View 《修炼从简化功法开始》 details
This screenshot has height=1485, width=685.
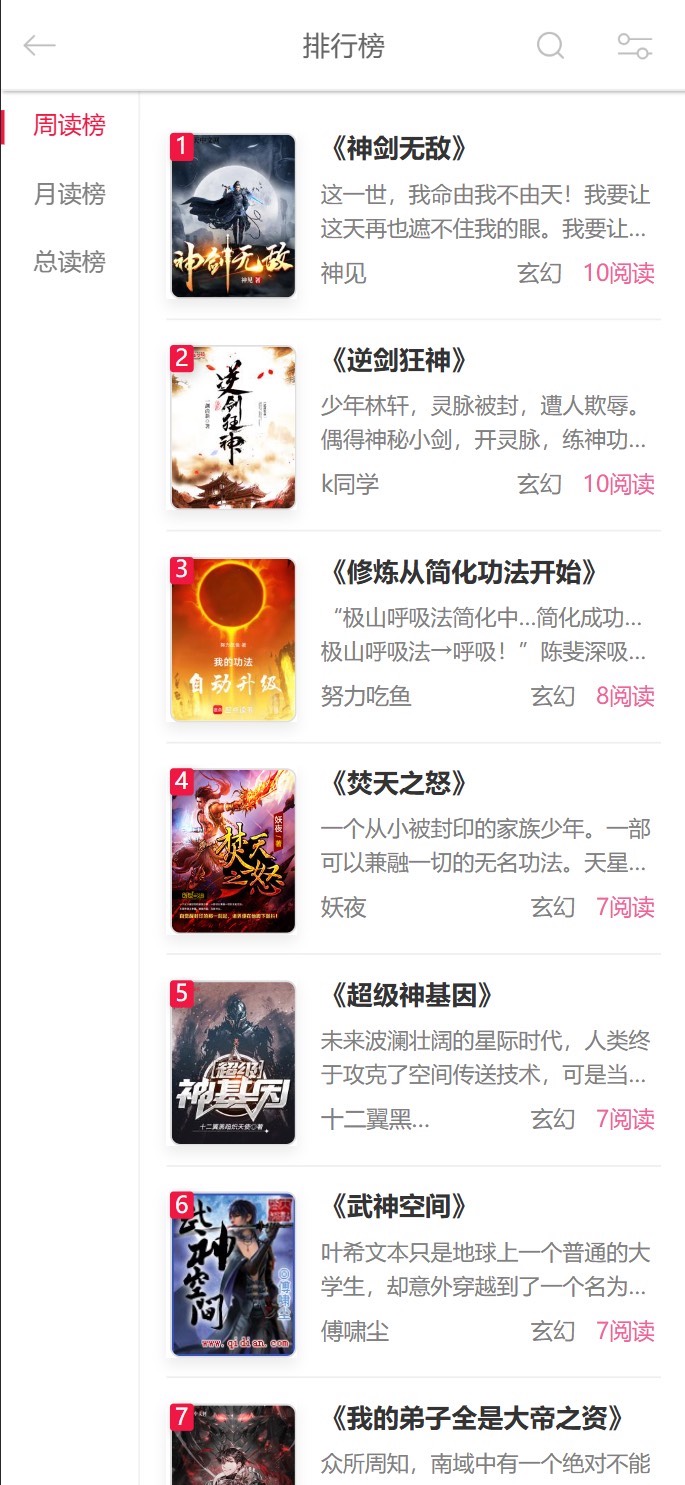462,573
